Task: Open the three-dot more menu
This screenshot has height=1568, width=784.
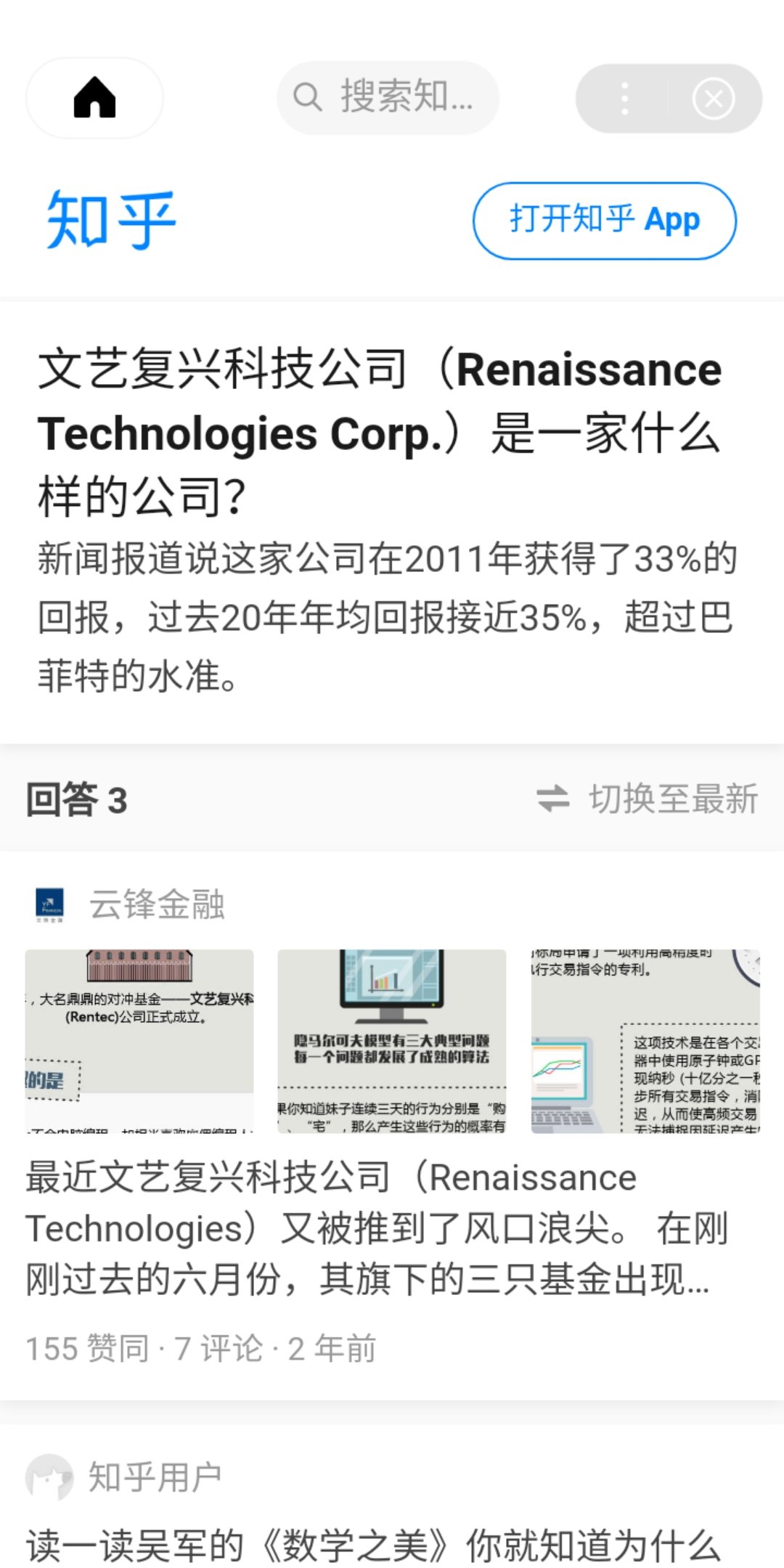Action: tap(624, 99)
